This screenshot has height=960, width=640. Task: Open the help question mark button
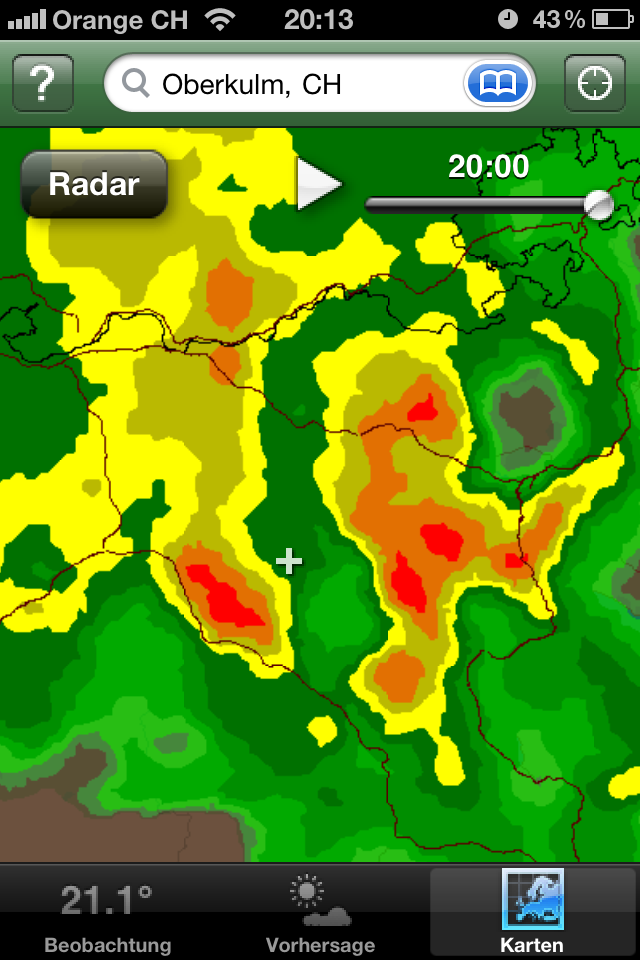(x=42, y=84)
